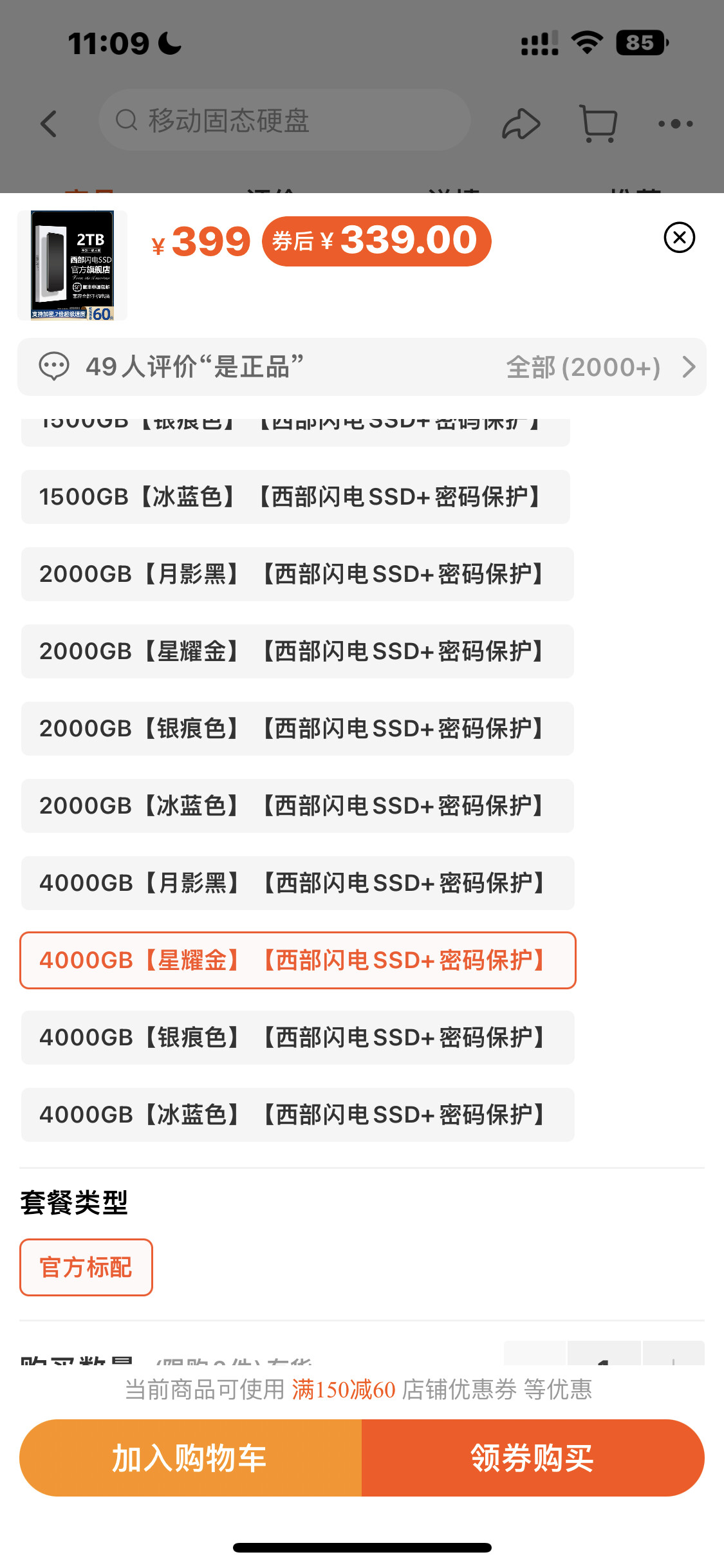Switch to 4000GB 月影黑 variant
The image size is (724, 1568).
[297, 883]
